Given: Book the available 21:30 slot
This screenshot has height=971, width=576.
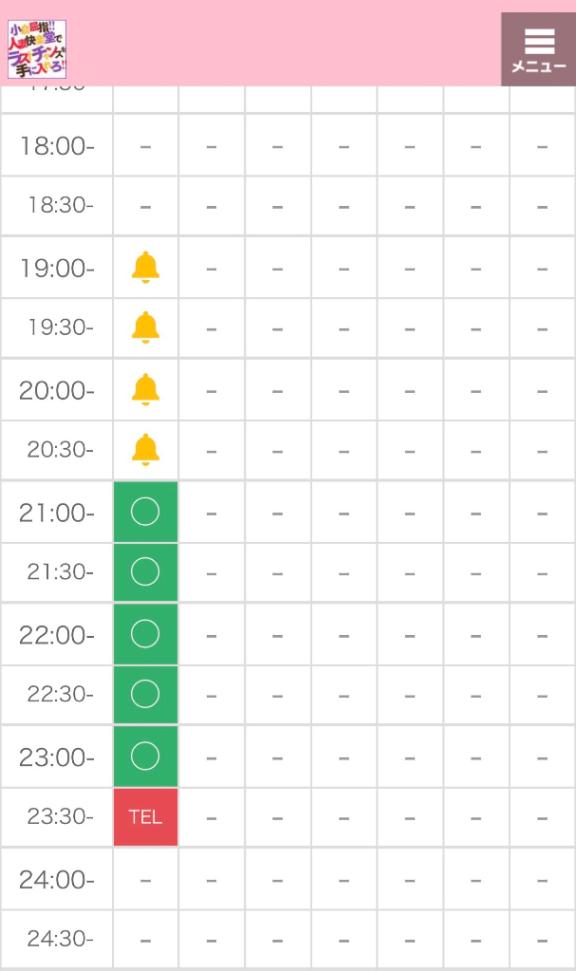Looking at the screenshot, I should click(x=146, y=572).
